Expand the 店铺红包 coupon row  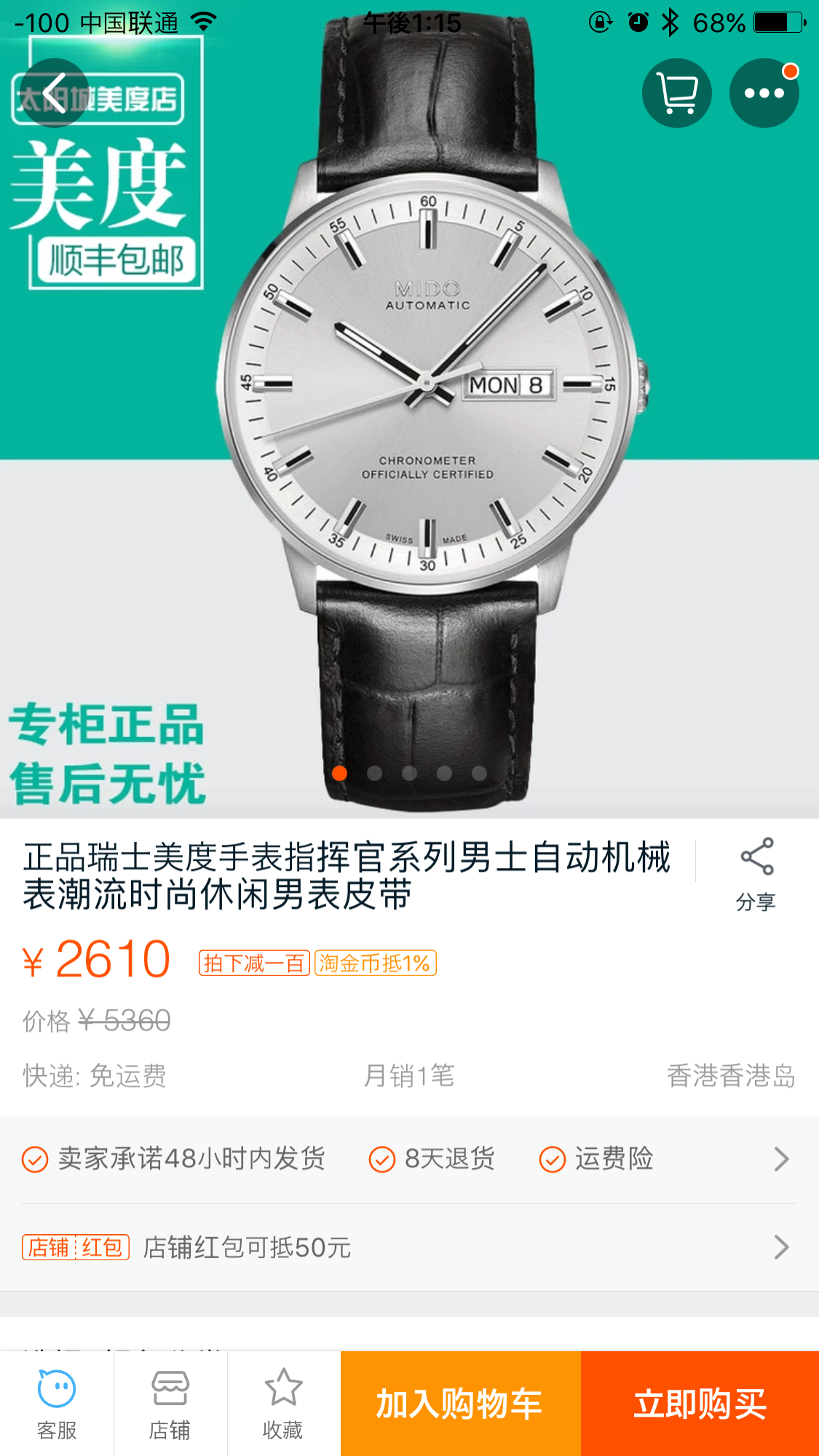click(780, 1247)
